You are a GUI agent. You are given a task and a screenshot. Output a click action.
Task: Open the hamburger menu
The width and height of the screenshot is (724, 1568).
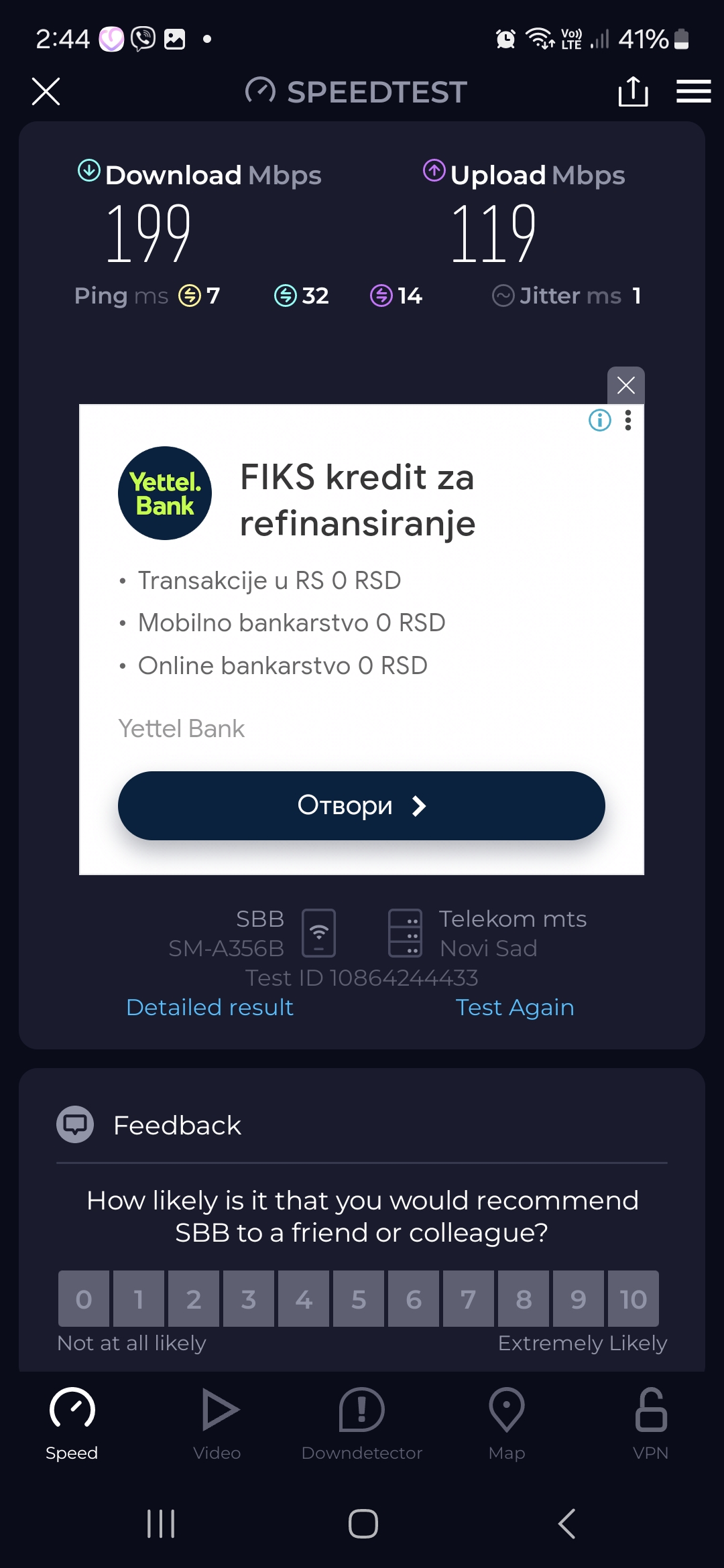[x=693, y=91]
